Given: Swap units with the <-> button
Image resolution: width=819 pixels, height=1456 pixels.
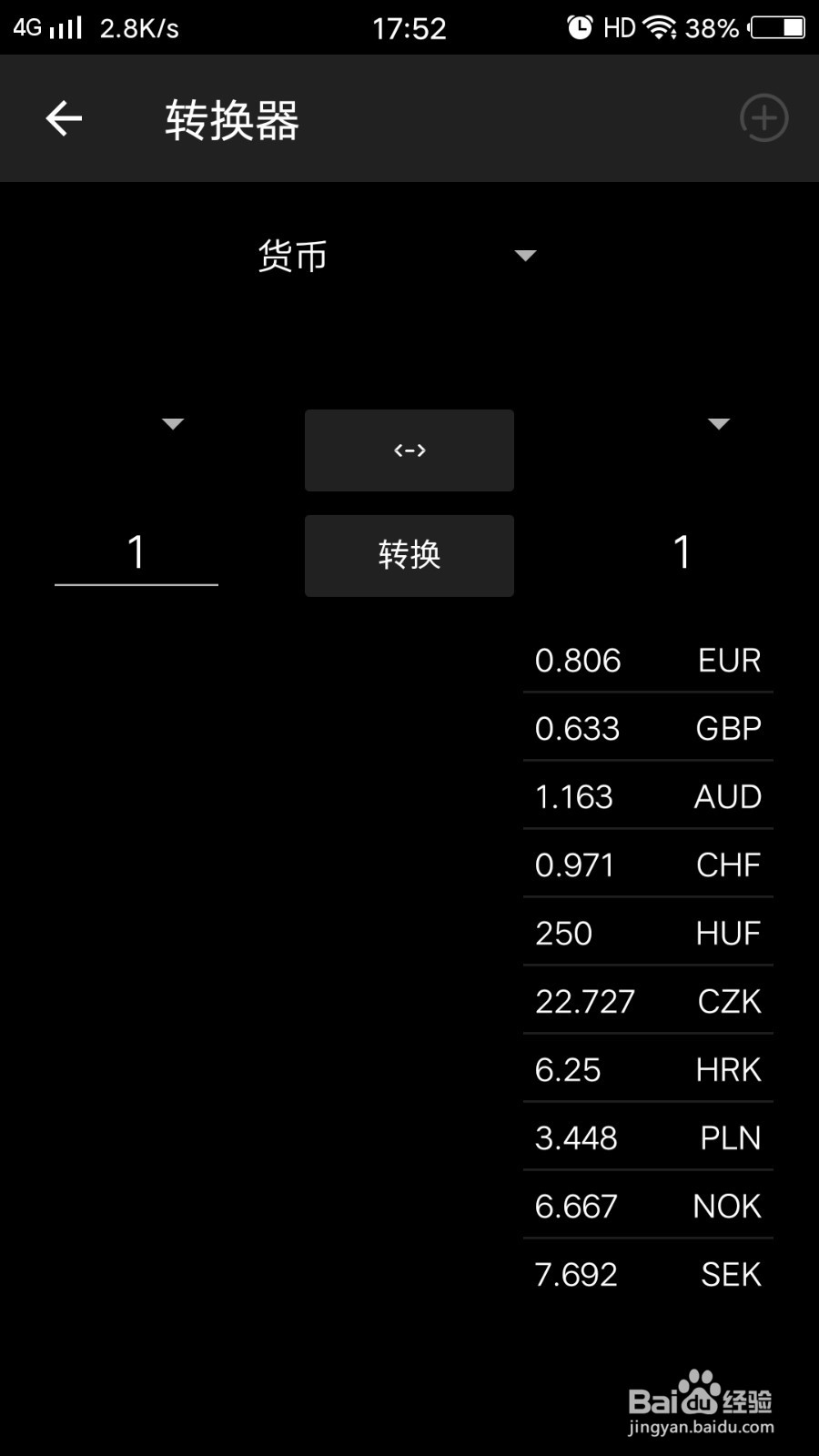Looking at the screenshot, I should pyautogui.click(x=409, y=450).
